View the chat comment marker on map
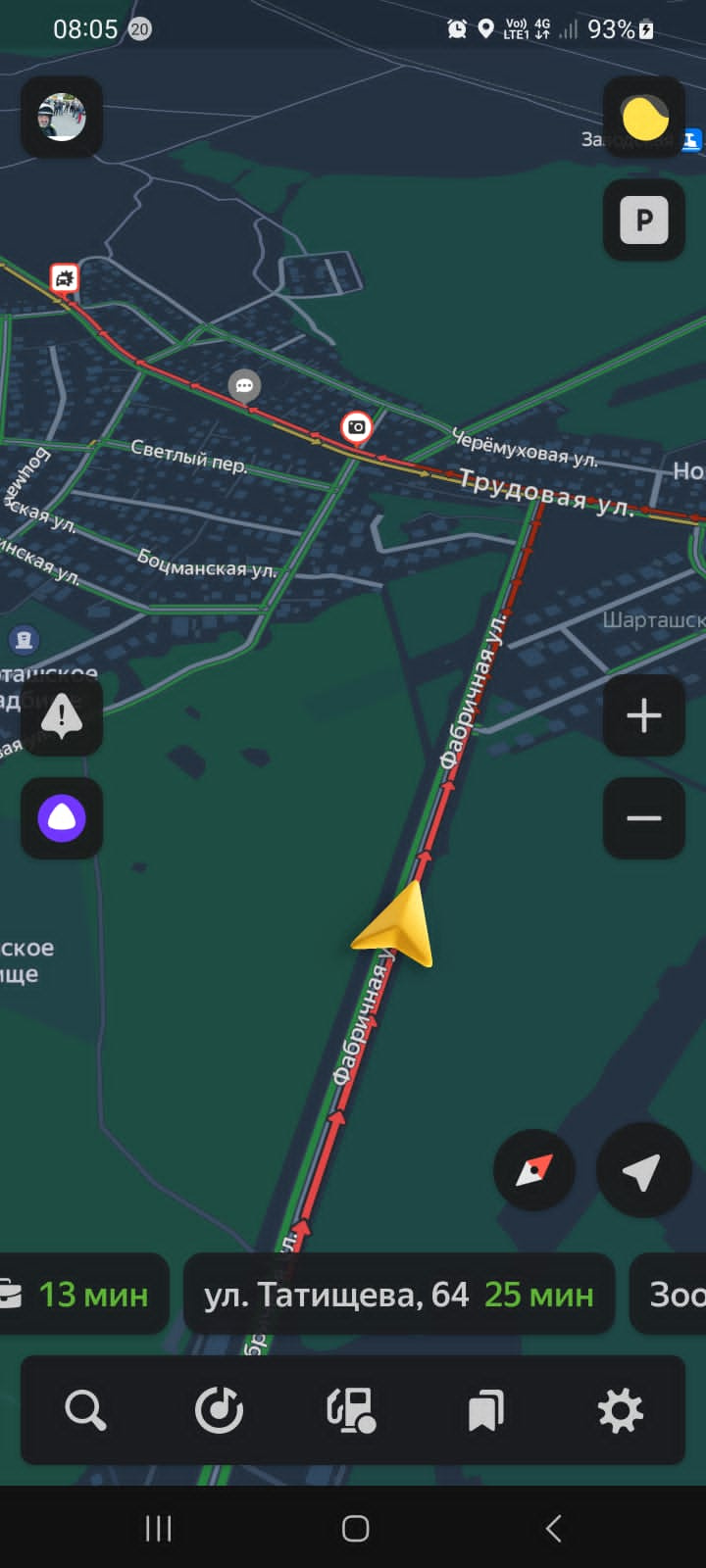 coord(244,386)
